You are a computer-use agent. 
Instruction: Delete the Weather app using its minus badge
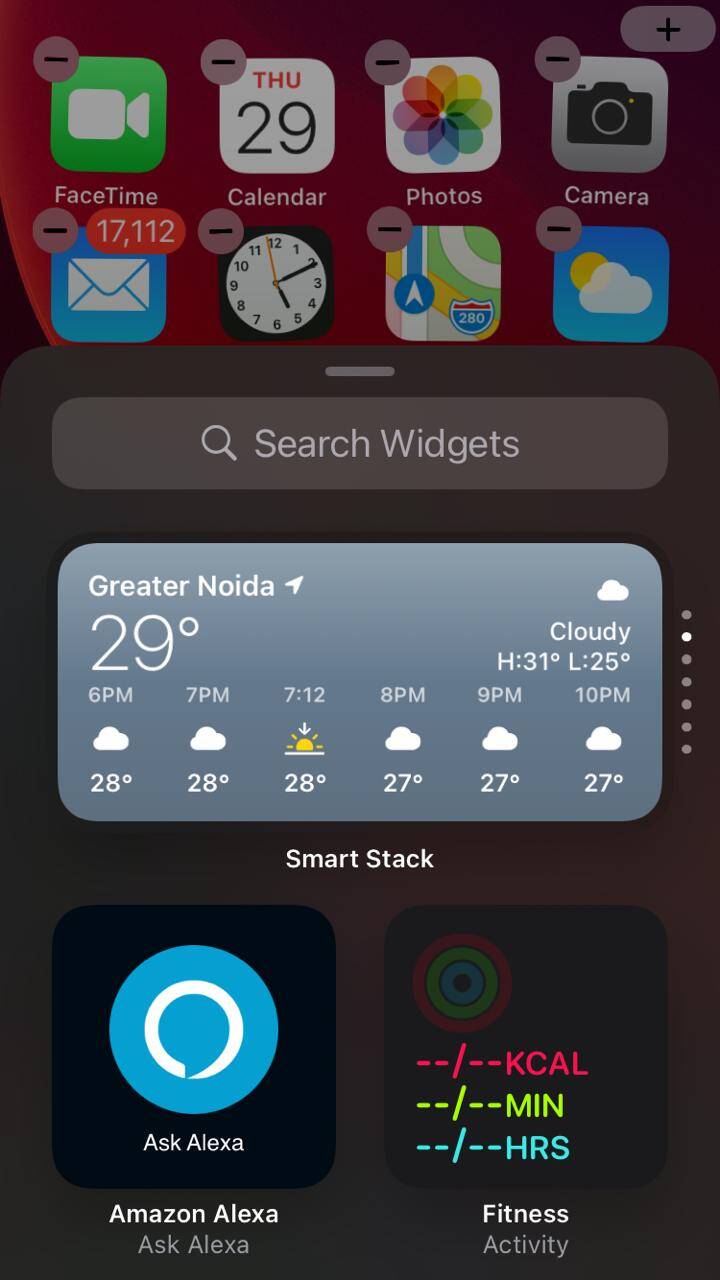tap(559, 229)
